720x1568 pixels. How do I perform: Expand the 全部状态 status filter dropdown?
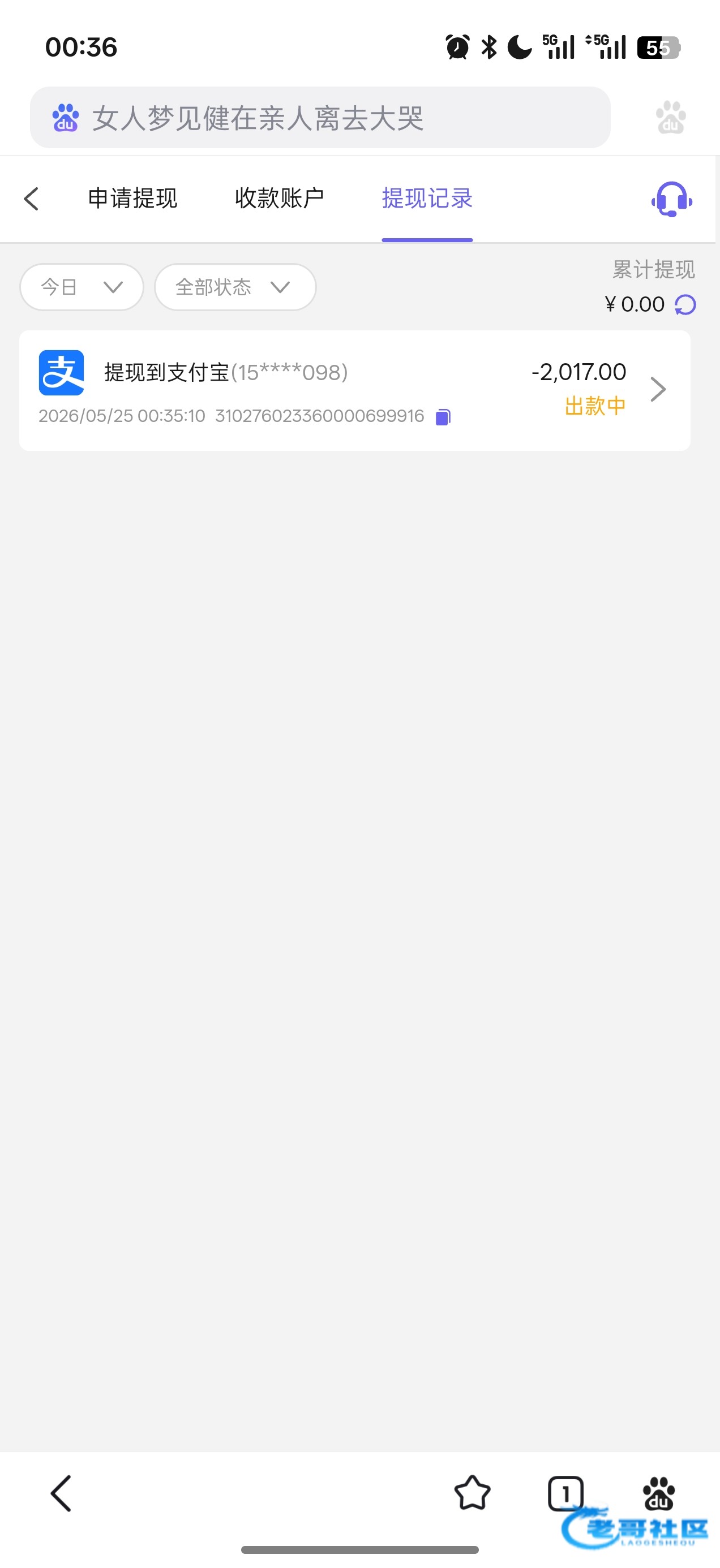(235, 287)
